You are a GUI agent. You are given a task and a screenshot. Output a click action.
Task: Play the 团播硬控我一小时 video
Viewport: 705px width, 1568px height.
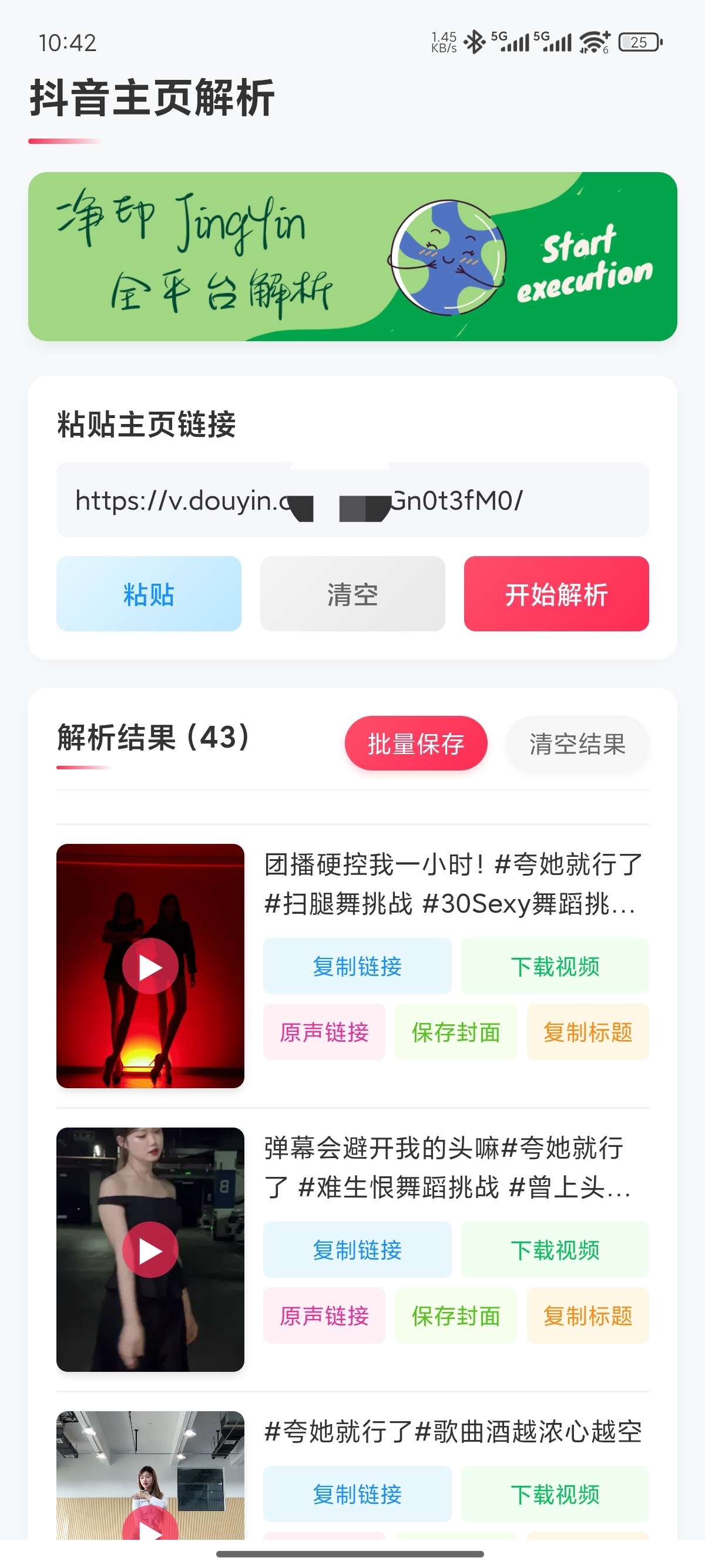[150, 966]
